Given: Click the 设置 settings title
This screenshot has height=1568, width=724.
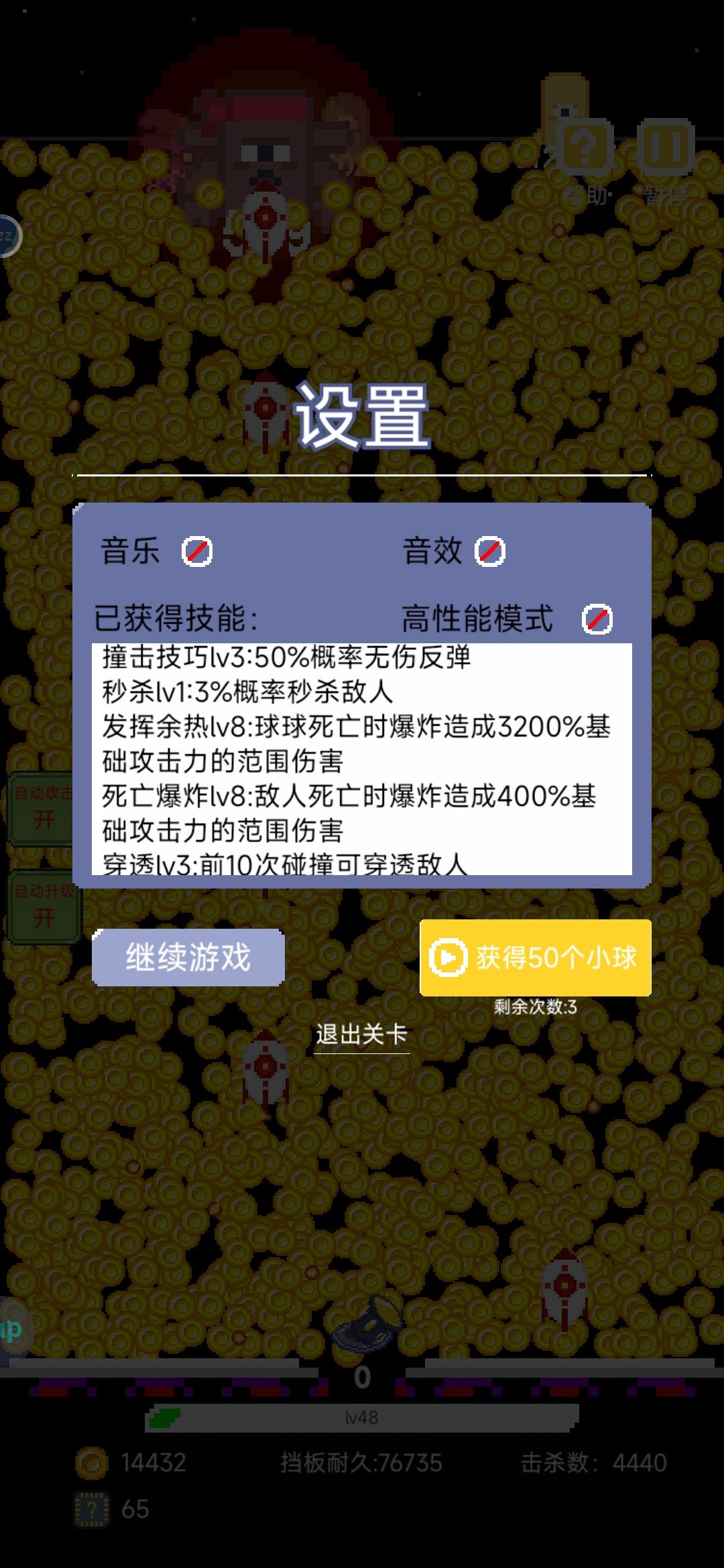Looking at the screenshot, I should [362, 415].
